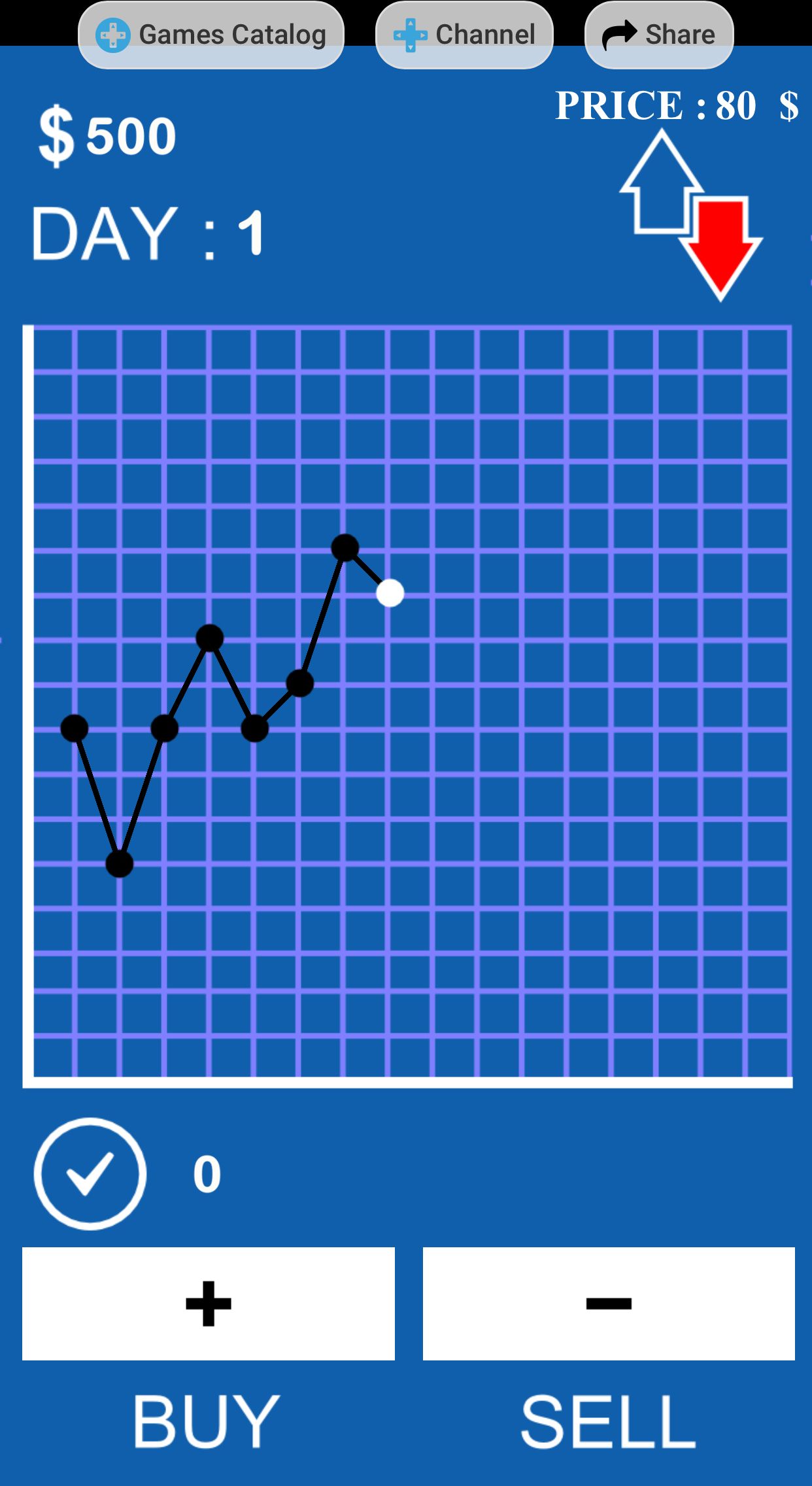
Task: Select the white dot on the price chart
Action: [x=390, y=592]
